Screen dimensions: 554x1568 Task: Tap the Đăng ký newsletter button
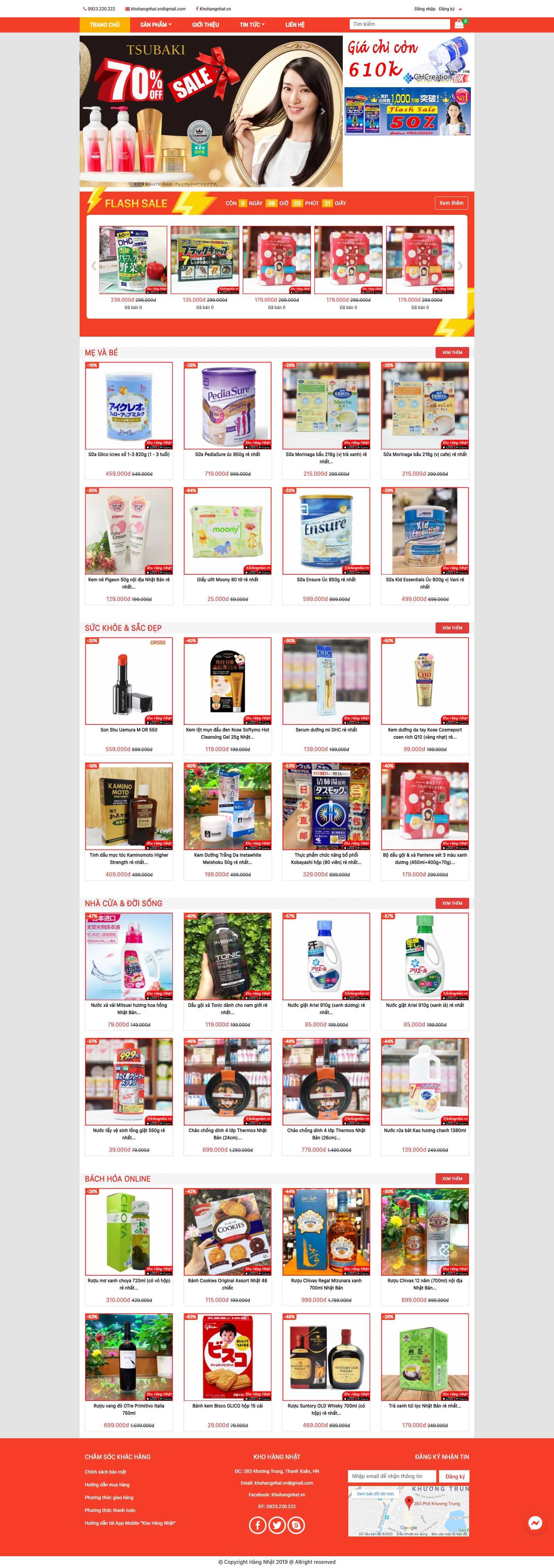[455, 1476]
